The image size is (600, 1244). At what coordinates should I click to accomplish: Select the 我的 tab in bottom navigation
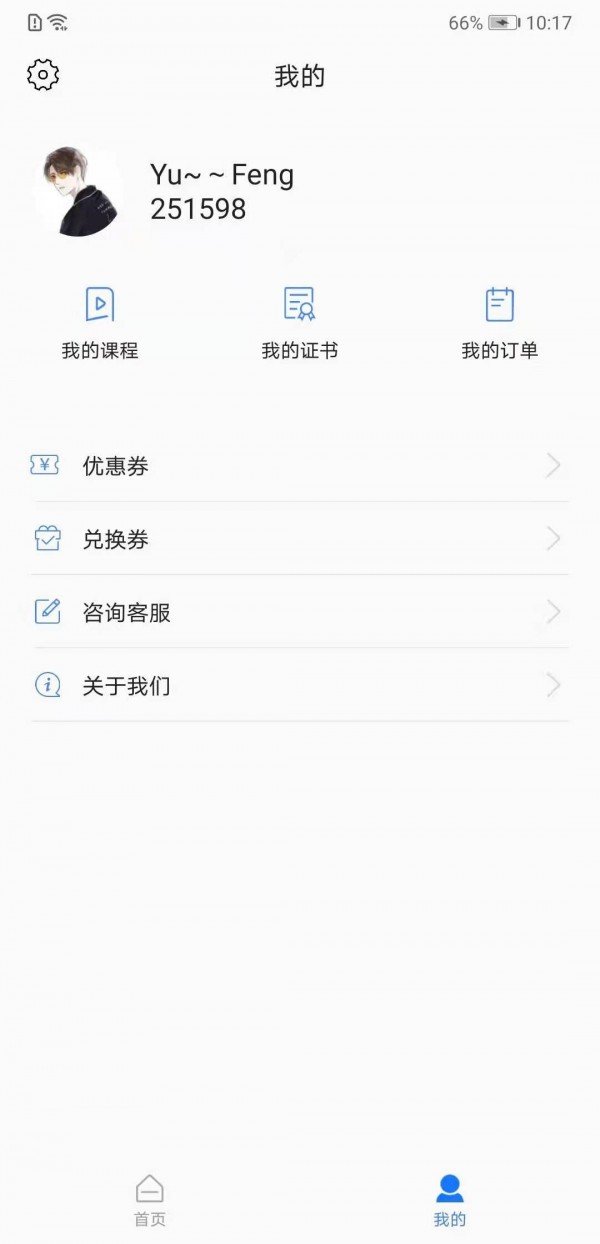(x=450, y=1200)
